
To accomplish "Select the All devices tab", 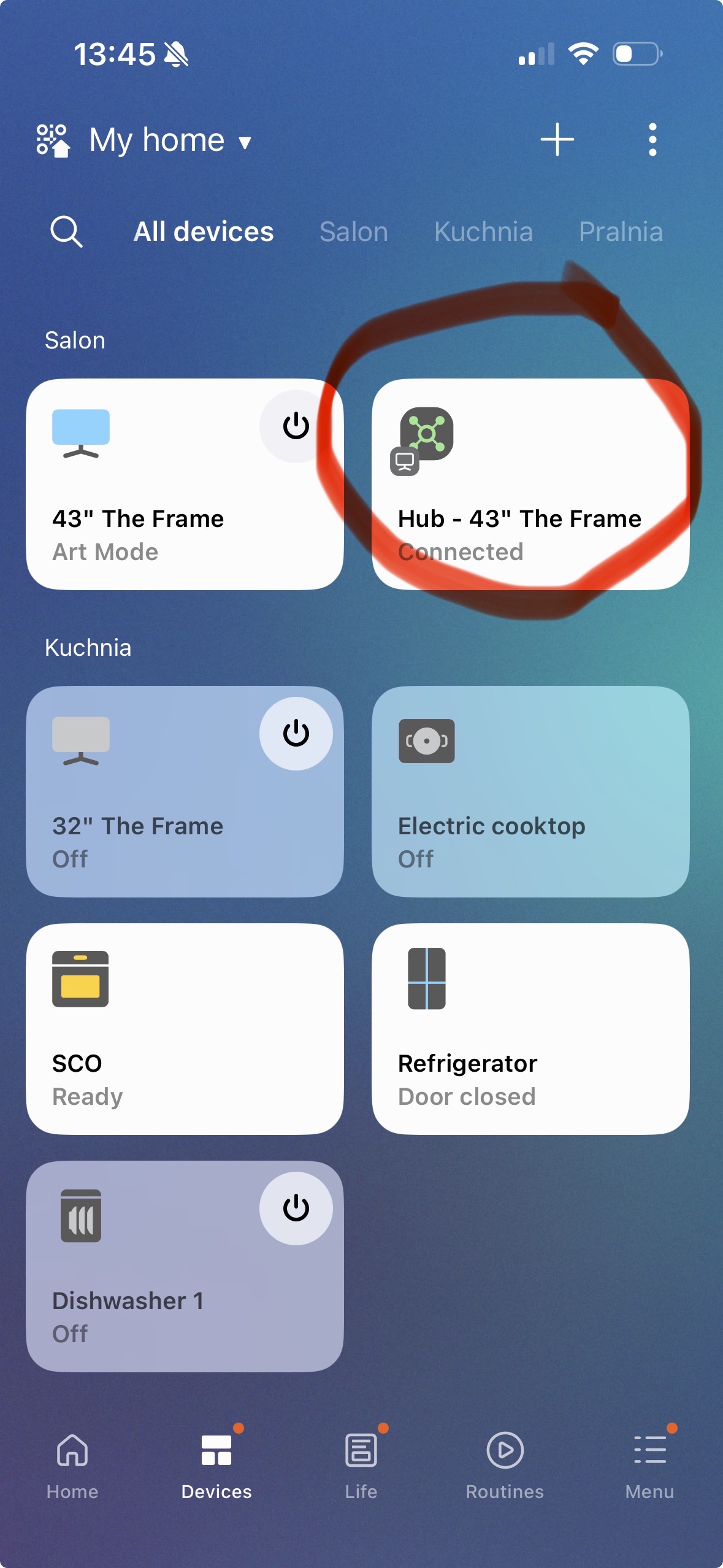I will point(204,232).
